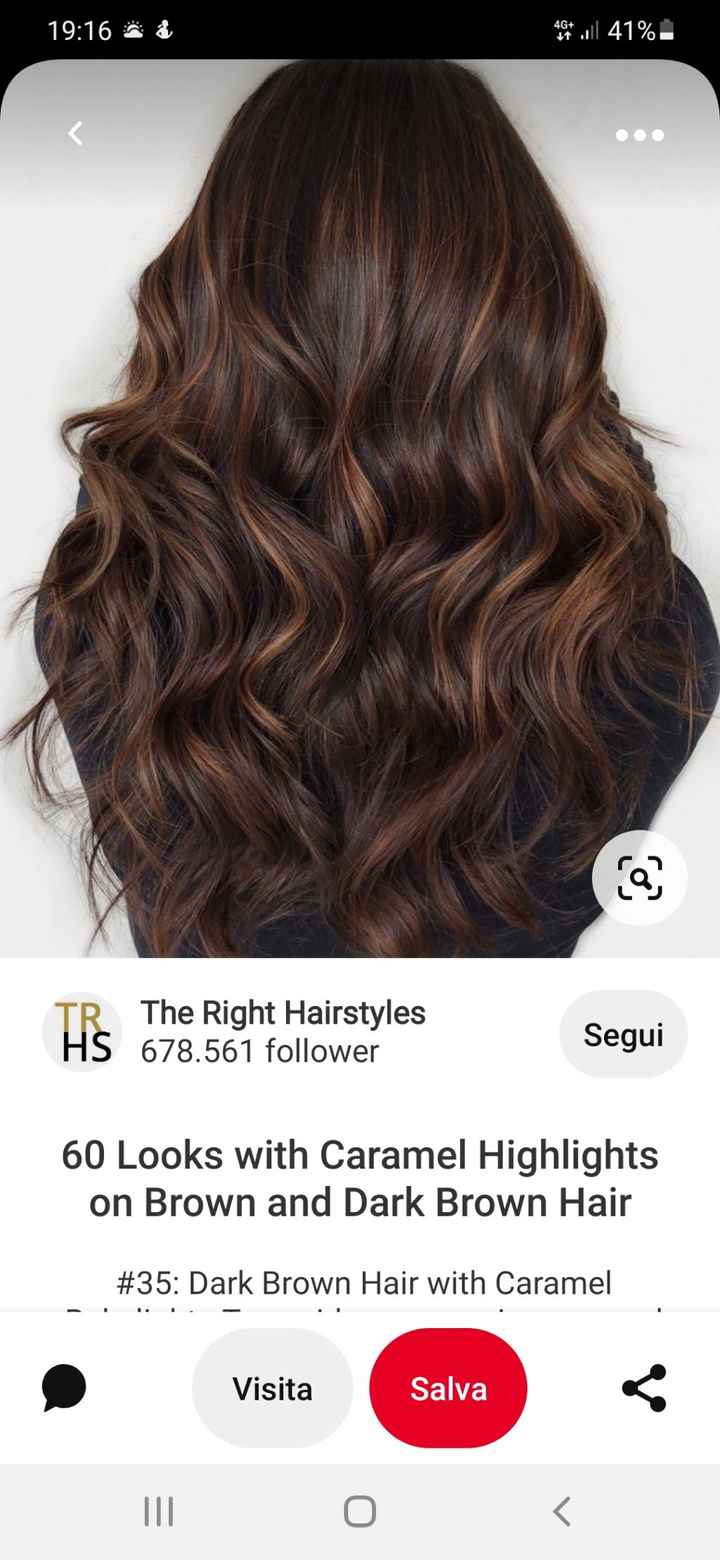Visit the source site via Visita
The width and height of the screenshot is (720, 1560).
coord(272,1388)
